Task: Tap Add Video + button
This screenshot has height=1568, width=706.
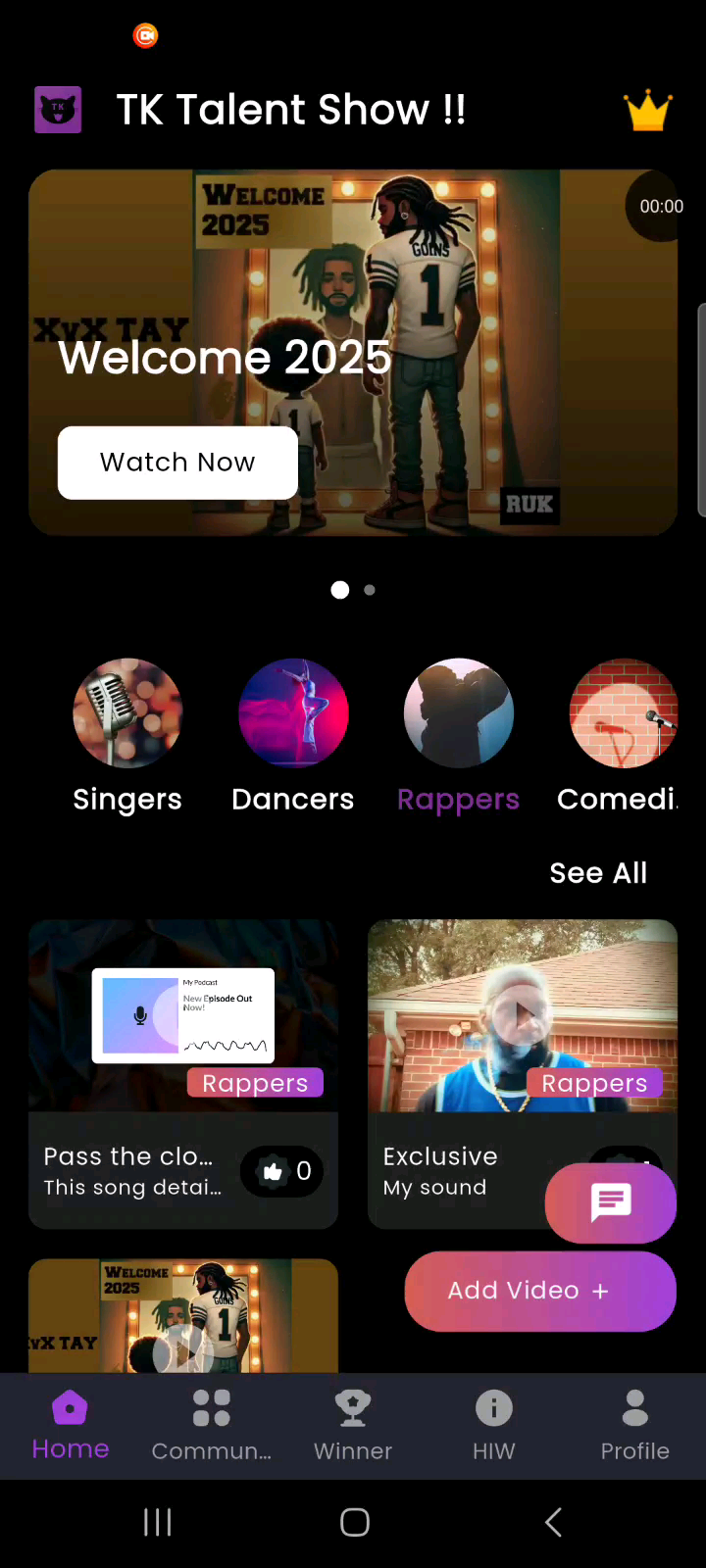Action: pyautogui.click(x=540, y=1291)
